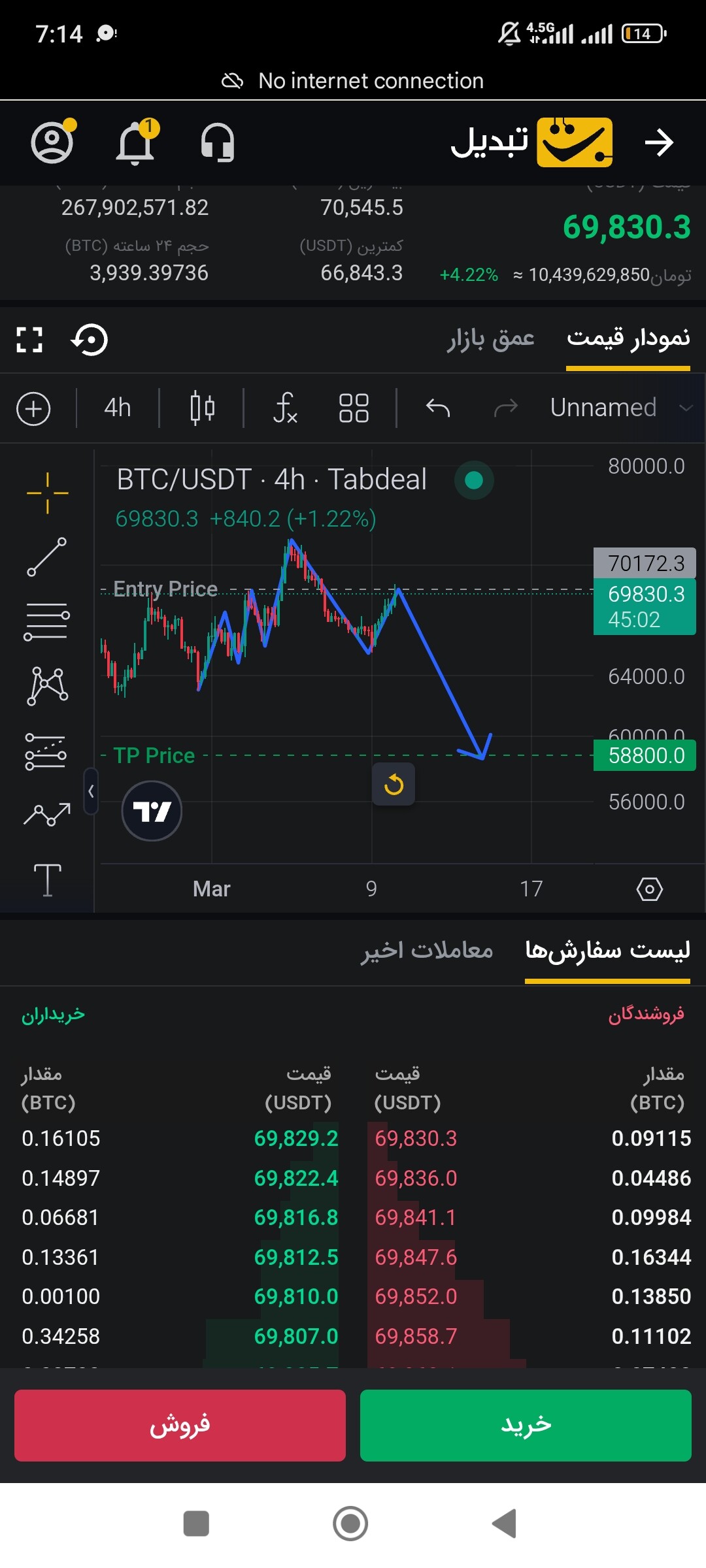Image resolution: width=706 pixels, height=1568 pixels.
Task: Open headset support icon
Action: pos(218,142)
